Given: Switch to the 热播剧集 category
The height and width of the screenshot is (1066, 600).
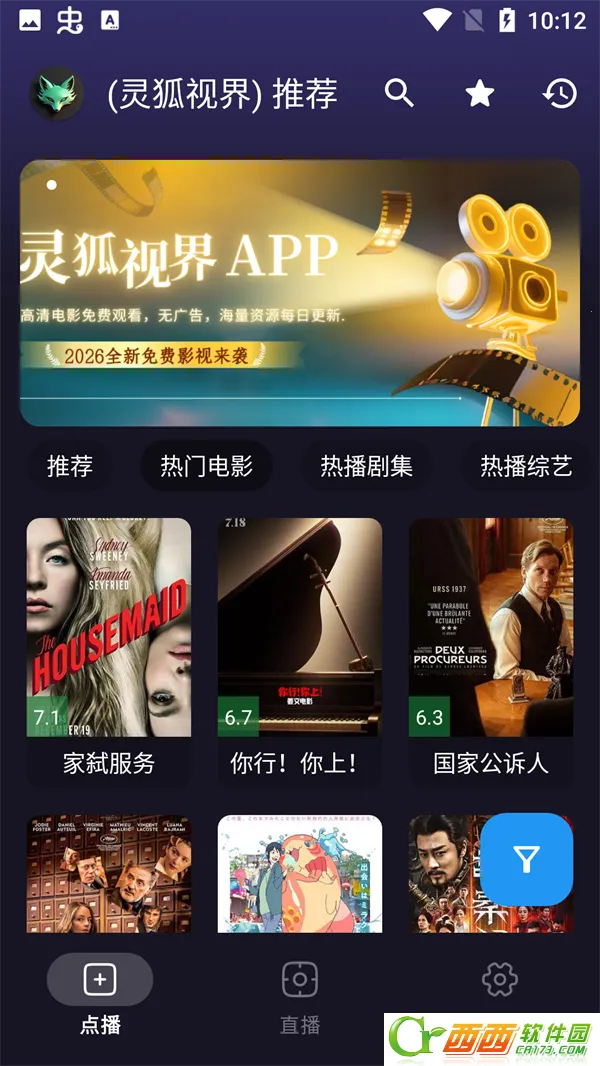Looking at the screenshot, I should (x=366, y=466).
